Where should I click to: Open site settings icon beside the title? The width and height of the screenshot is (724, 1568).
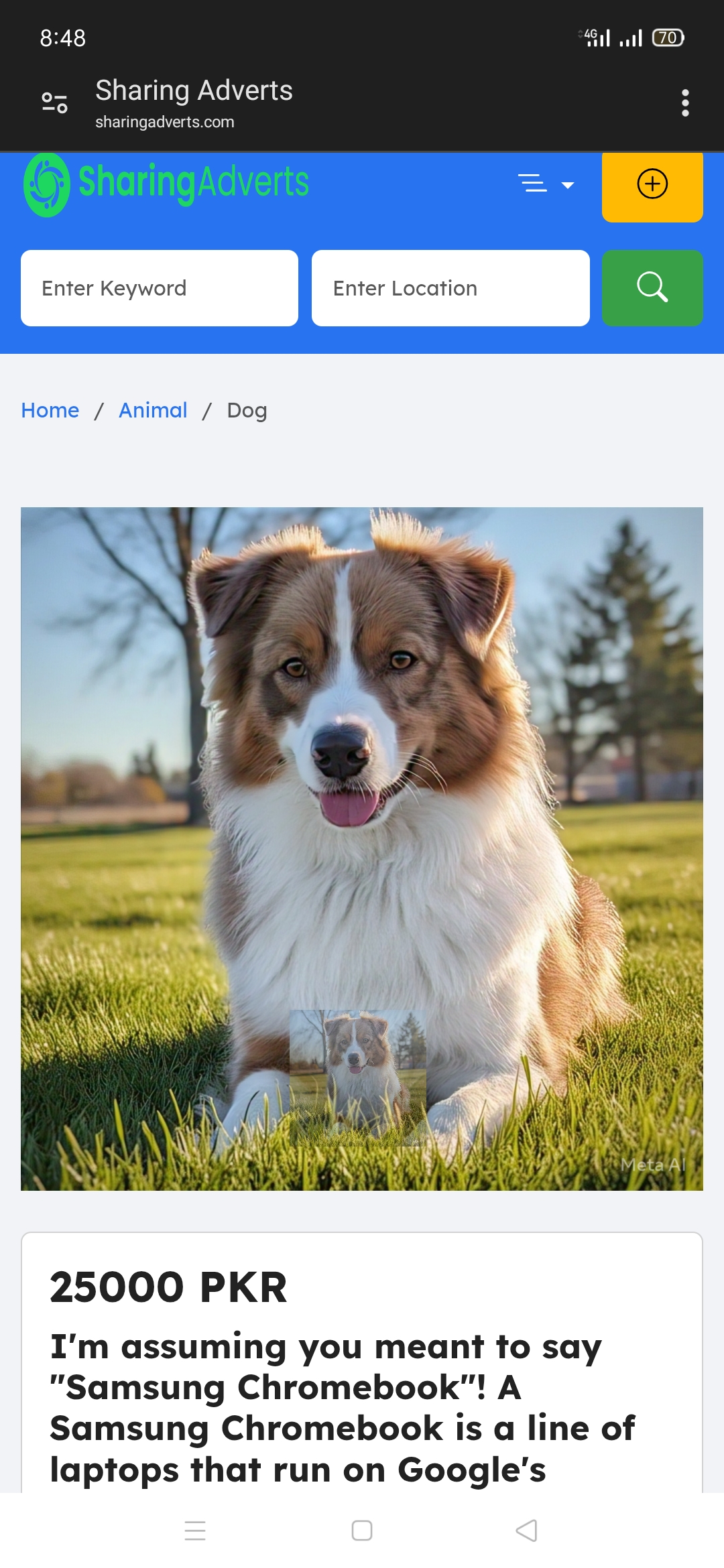coord(54,103)
